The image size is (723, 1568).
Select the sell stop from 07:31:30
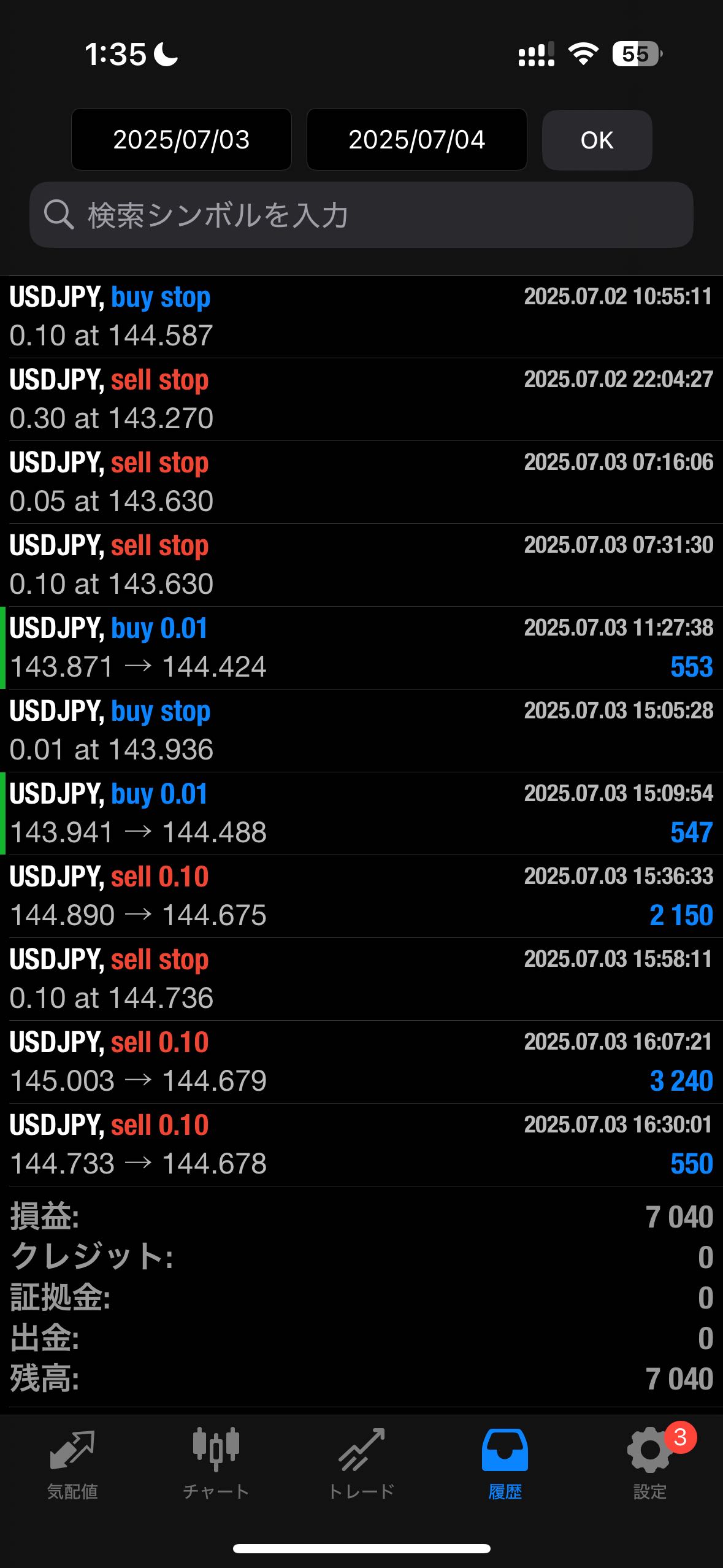coord(361,565)
